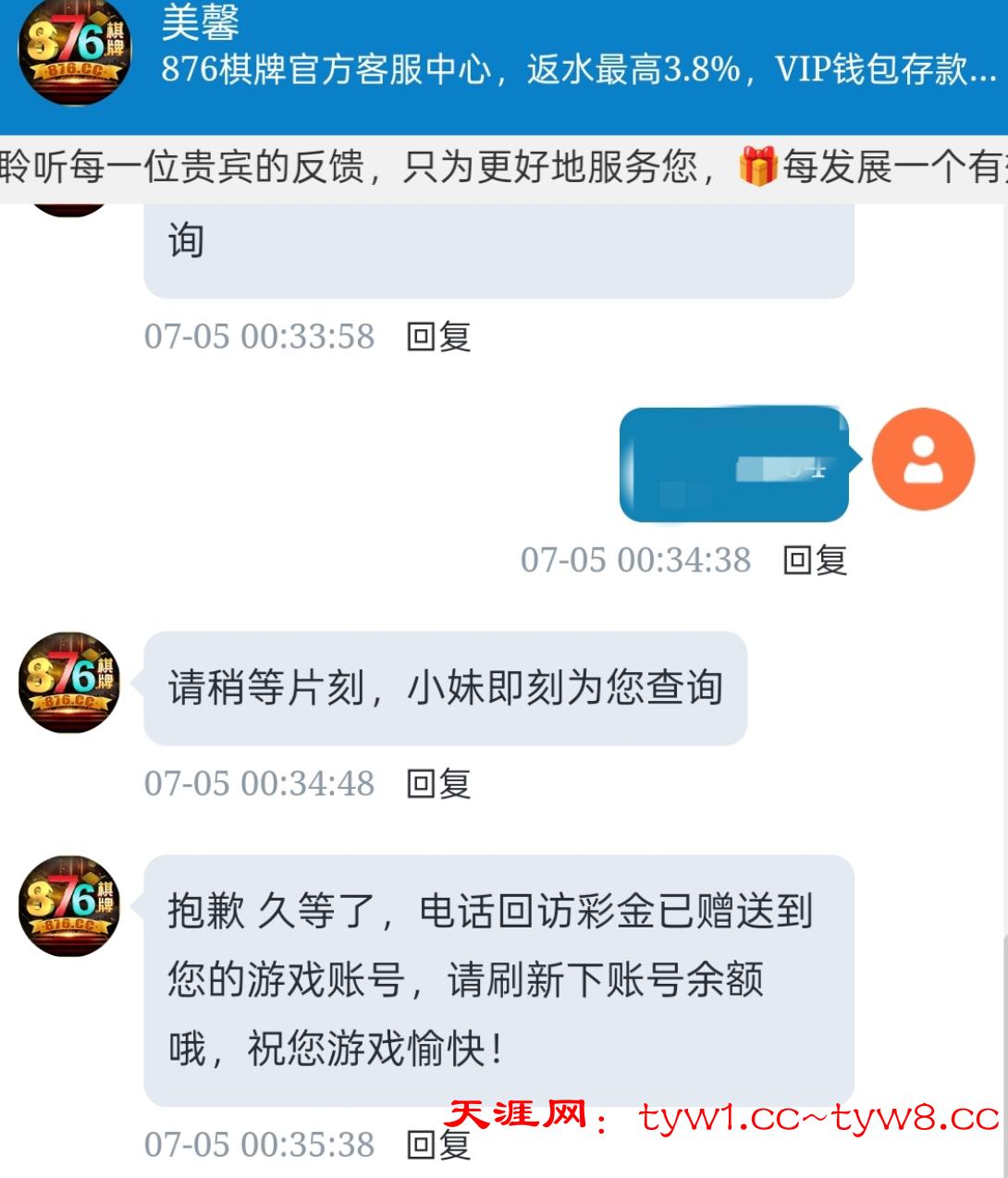Reply to the 00:34:38 message

[815, 560]
